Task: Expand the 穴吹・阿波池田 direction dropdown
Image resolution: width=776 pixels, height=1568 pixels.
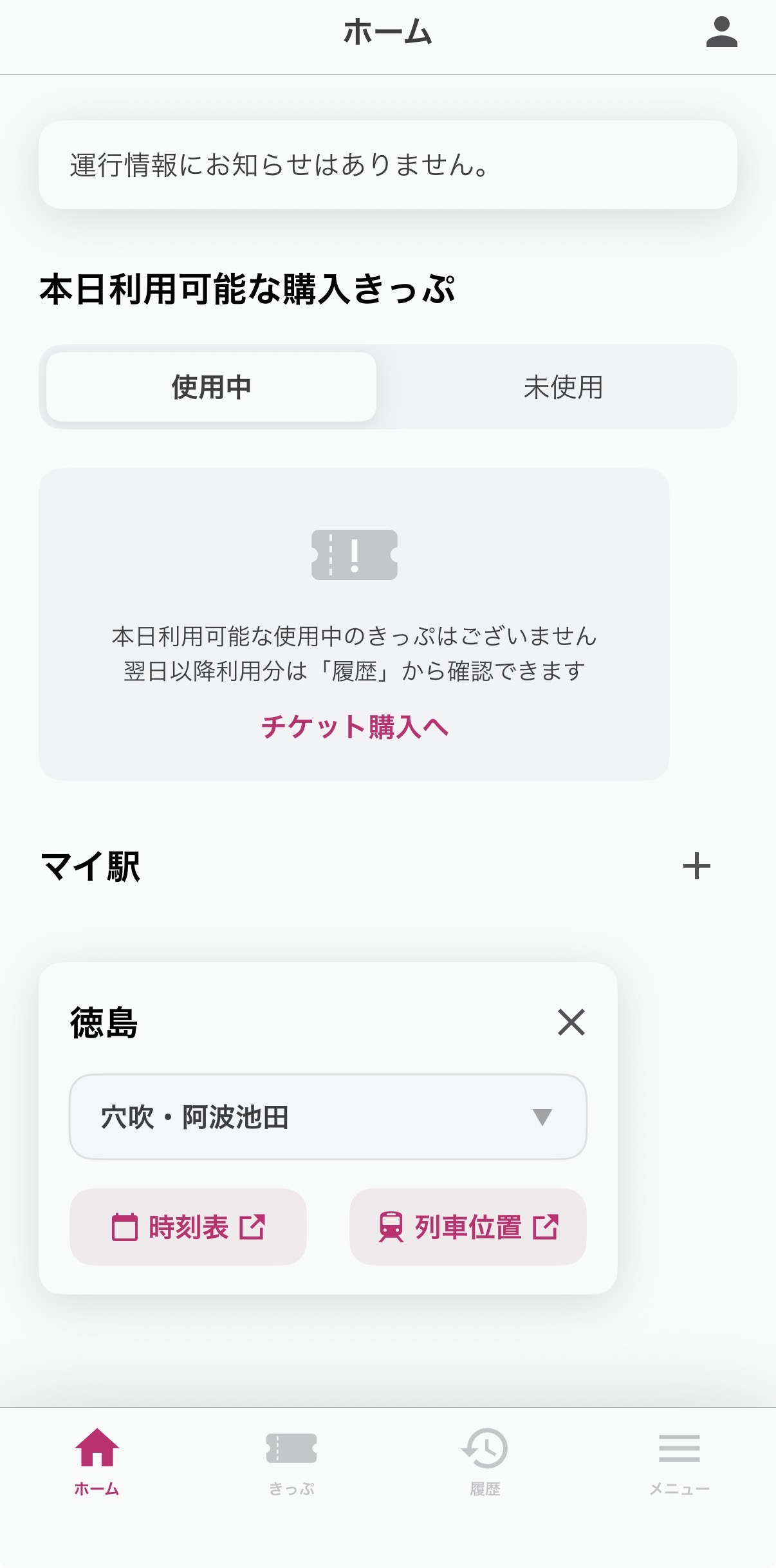Action: point(328,1117)
